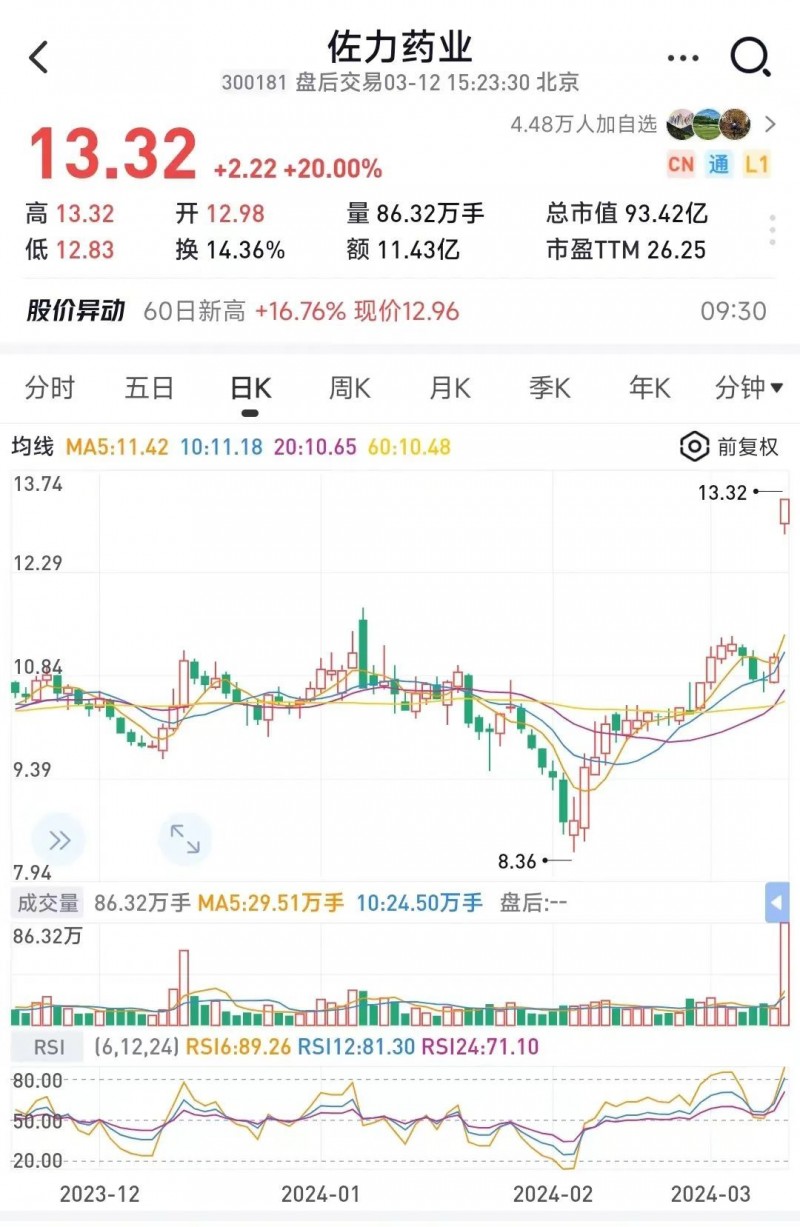Select the 日K chart tab
Image resolution: width=800 pixels, height=1227 pixels.
250,389
